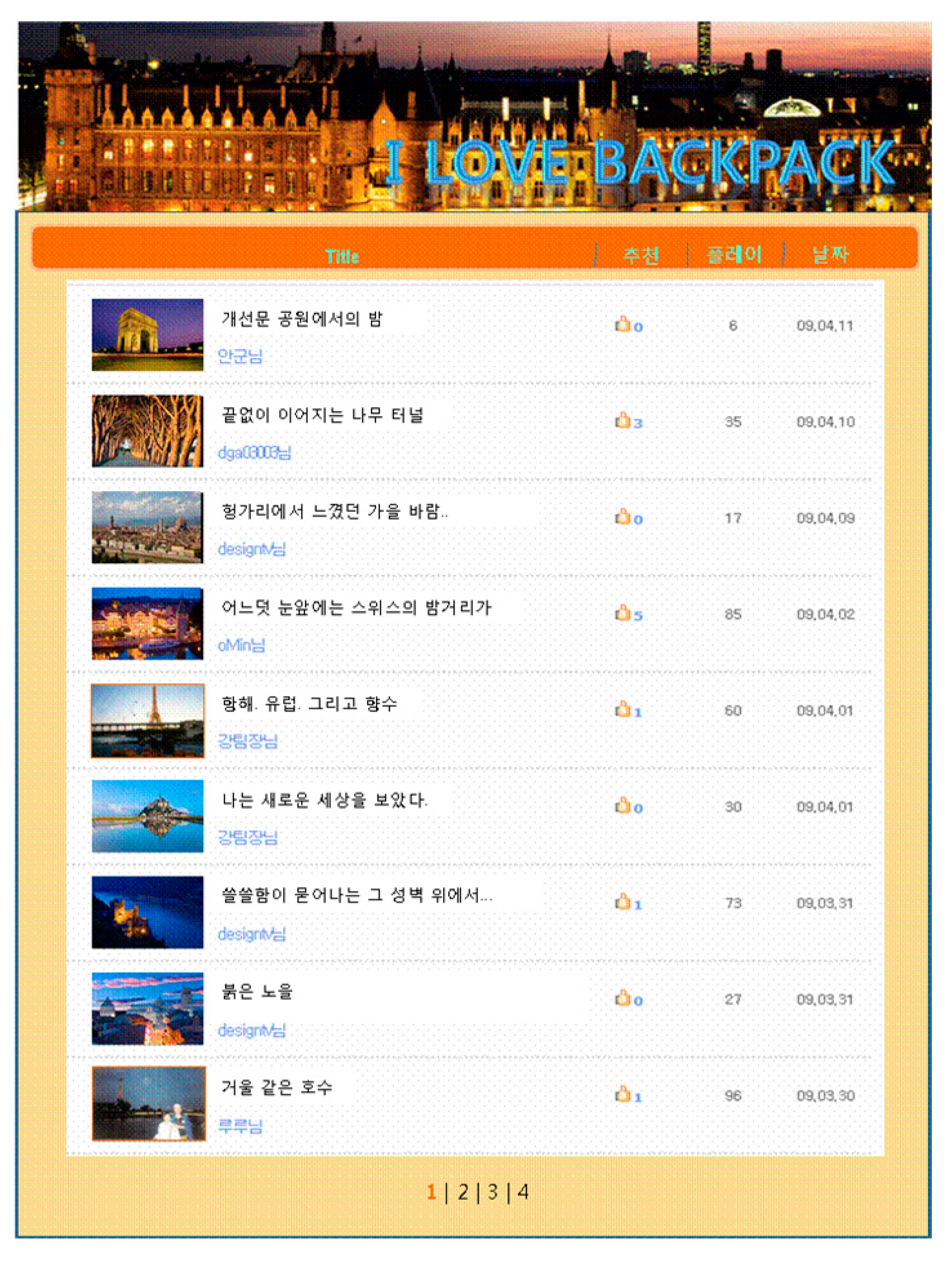Jump to page 4

pyautogui.click(x=523, y=1192)
